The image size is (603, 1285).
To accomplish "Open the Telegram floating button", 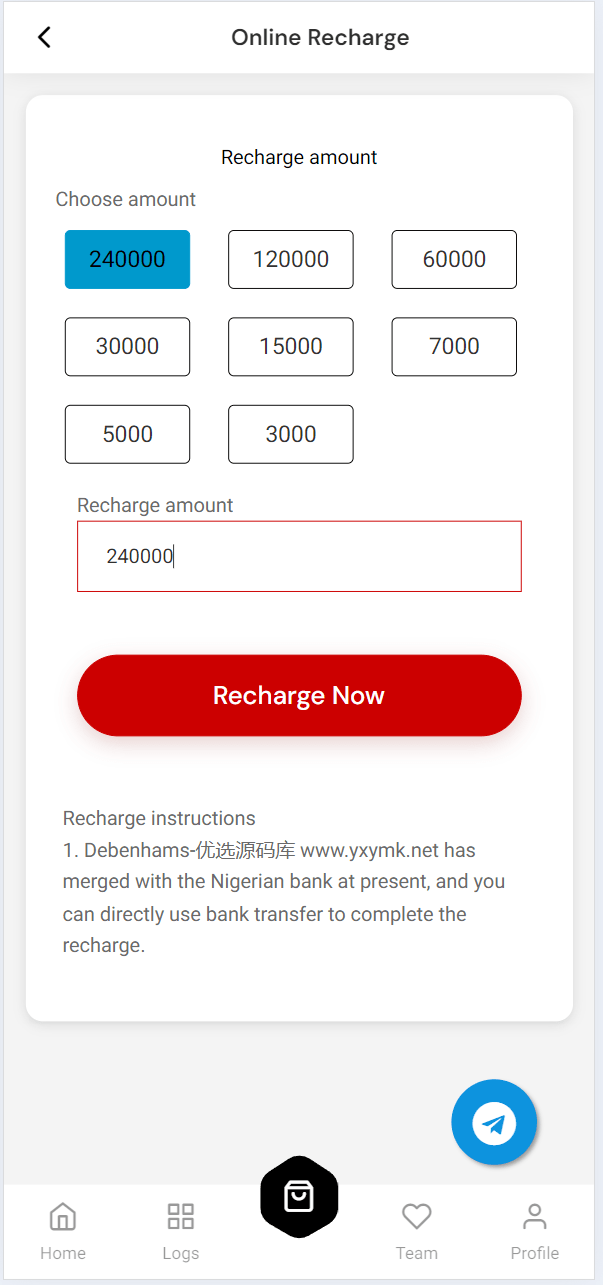I will [x=494, y=1123].
